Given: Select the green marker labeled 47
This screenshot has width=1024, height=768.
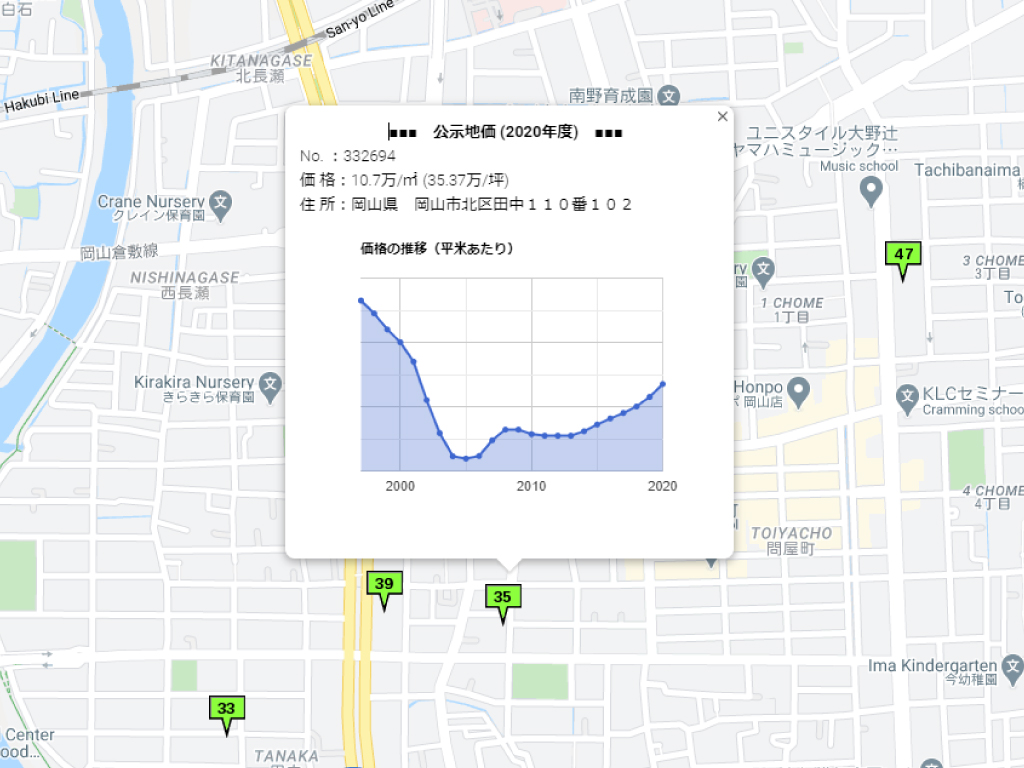Looking at the screenshot, I should click(903, 255).
